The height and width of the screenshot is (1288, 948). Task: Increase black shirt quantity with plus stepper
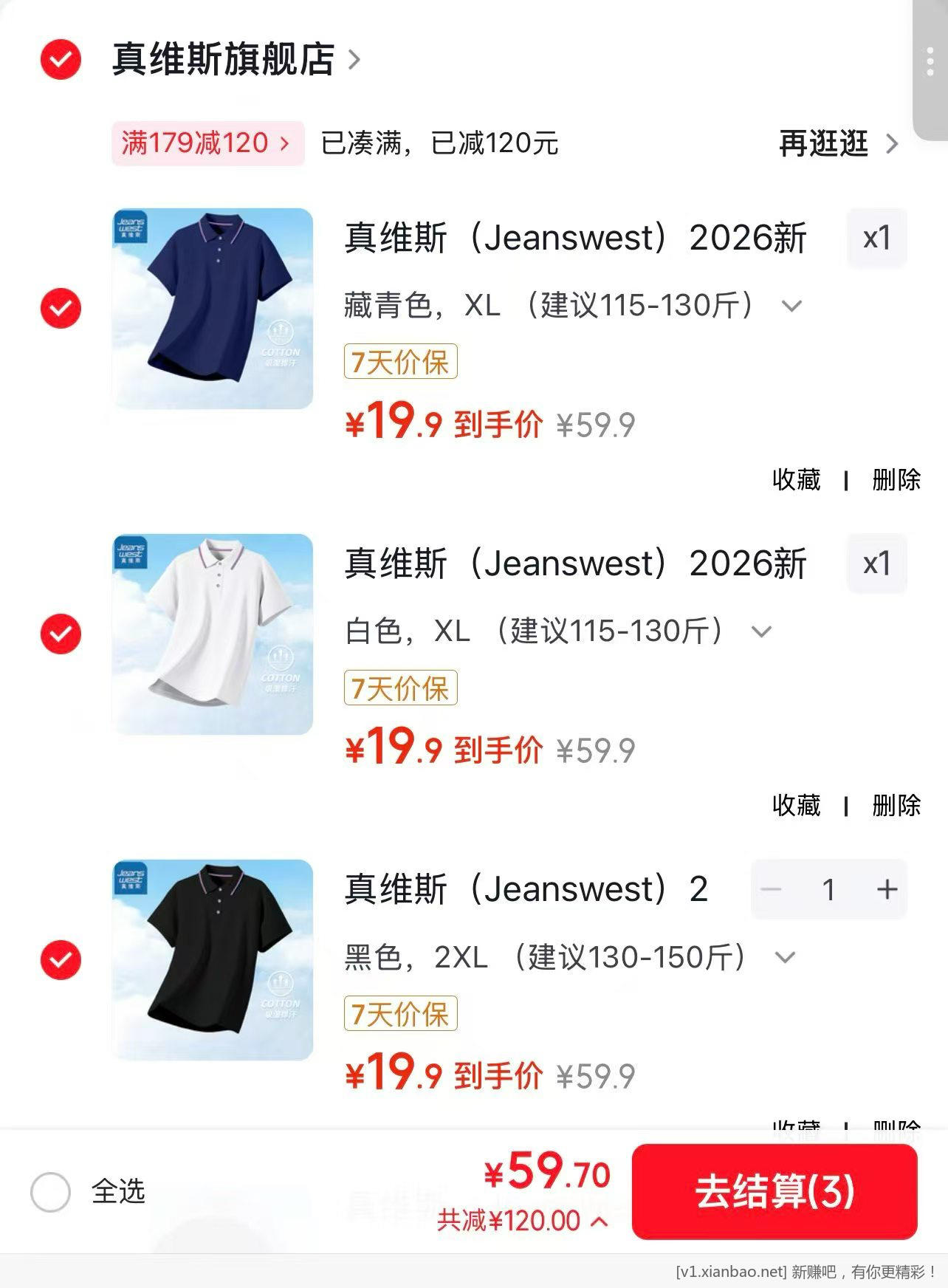(888, 889)
